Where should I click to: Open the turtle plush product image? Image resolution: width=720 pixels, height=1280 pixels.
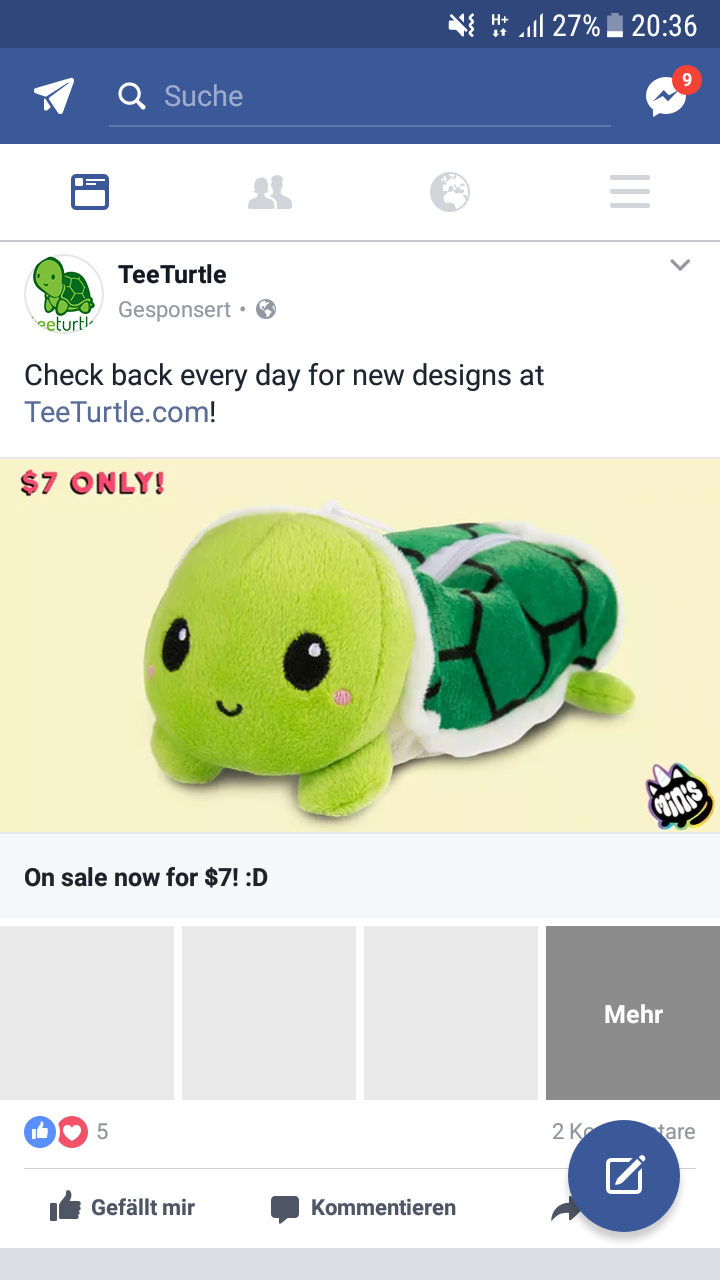tap(360, 645)
